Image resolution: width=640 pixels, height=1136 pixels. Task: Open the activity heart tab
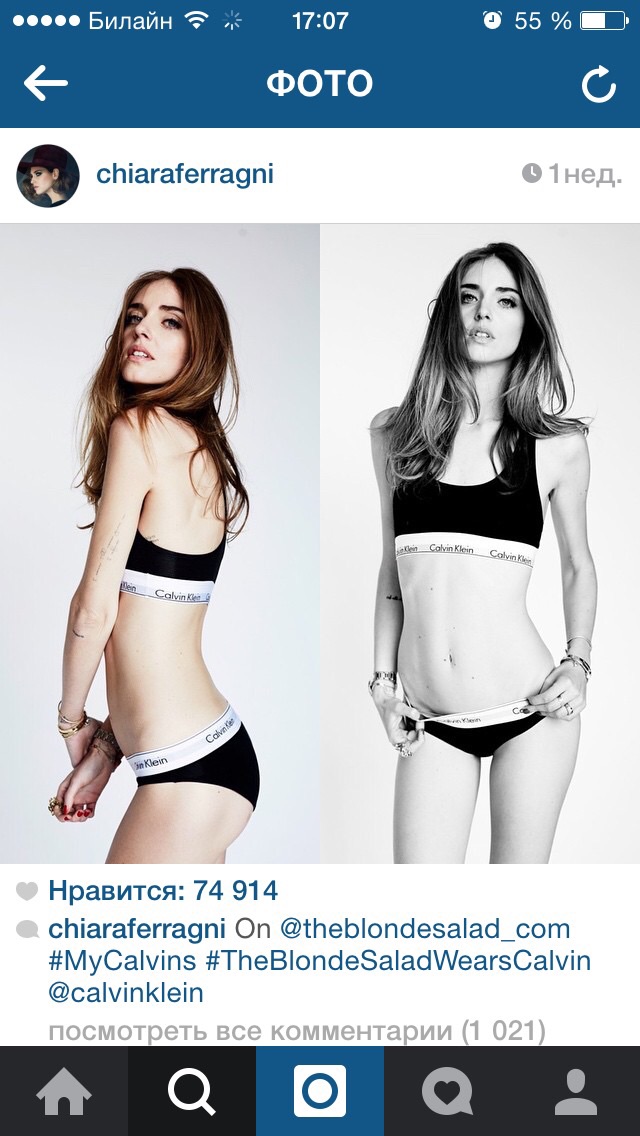[447, 1091]
